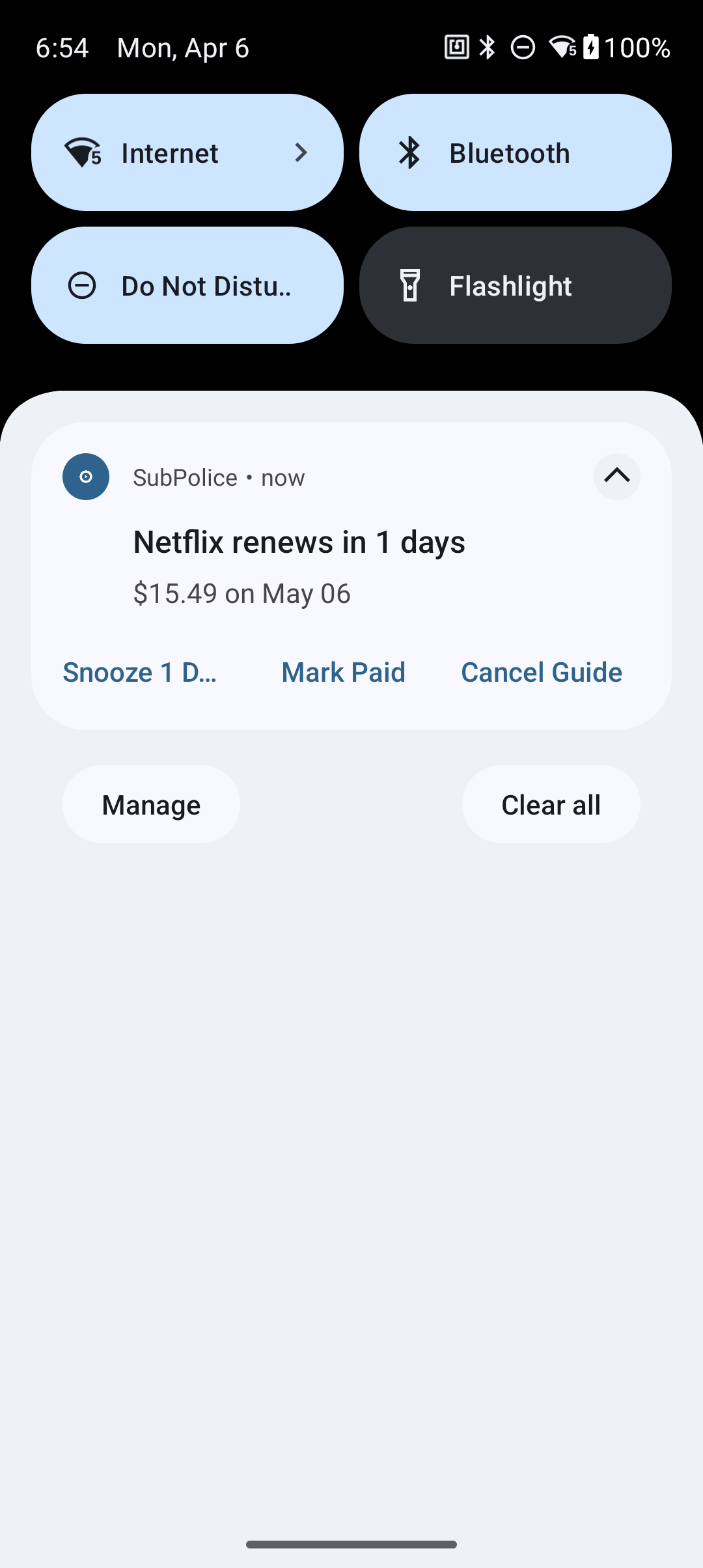
Task: Tap the Flashlight icon
Action: click(411, 285)
